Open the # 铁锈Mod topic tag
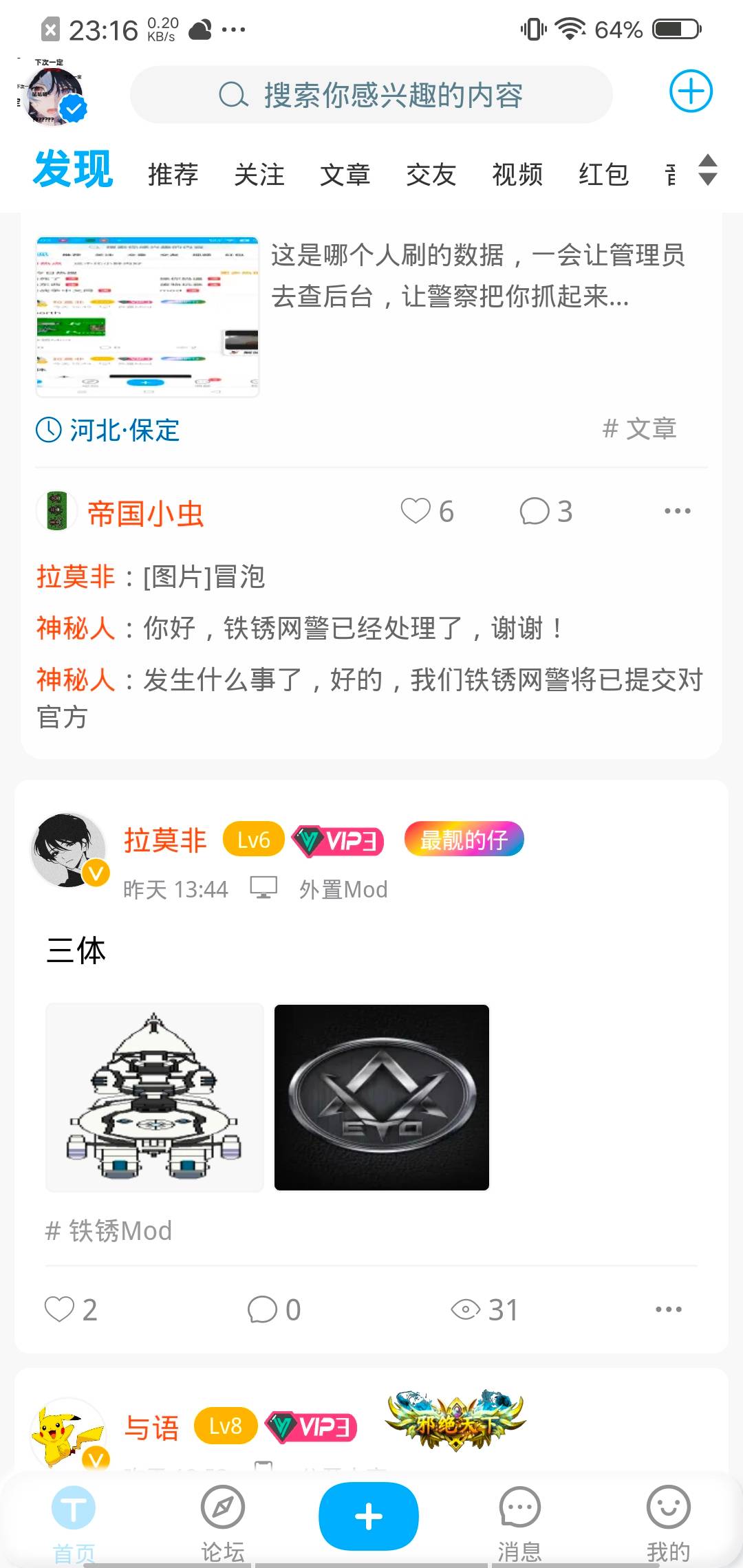 (109, 1230)
